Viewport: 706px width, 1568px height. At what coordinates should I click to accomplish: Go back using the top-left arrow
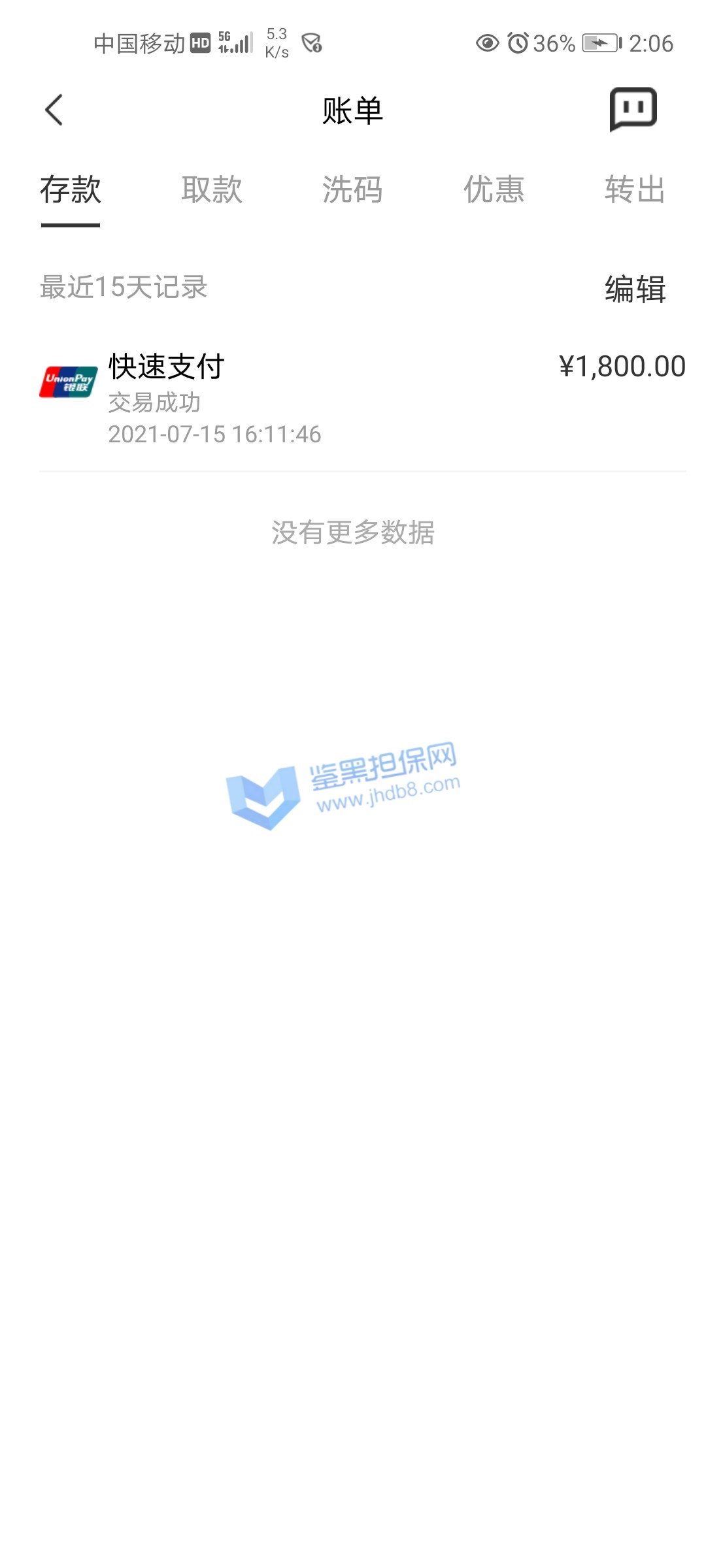tap(54, 110)
